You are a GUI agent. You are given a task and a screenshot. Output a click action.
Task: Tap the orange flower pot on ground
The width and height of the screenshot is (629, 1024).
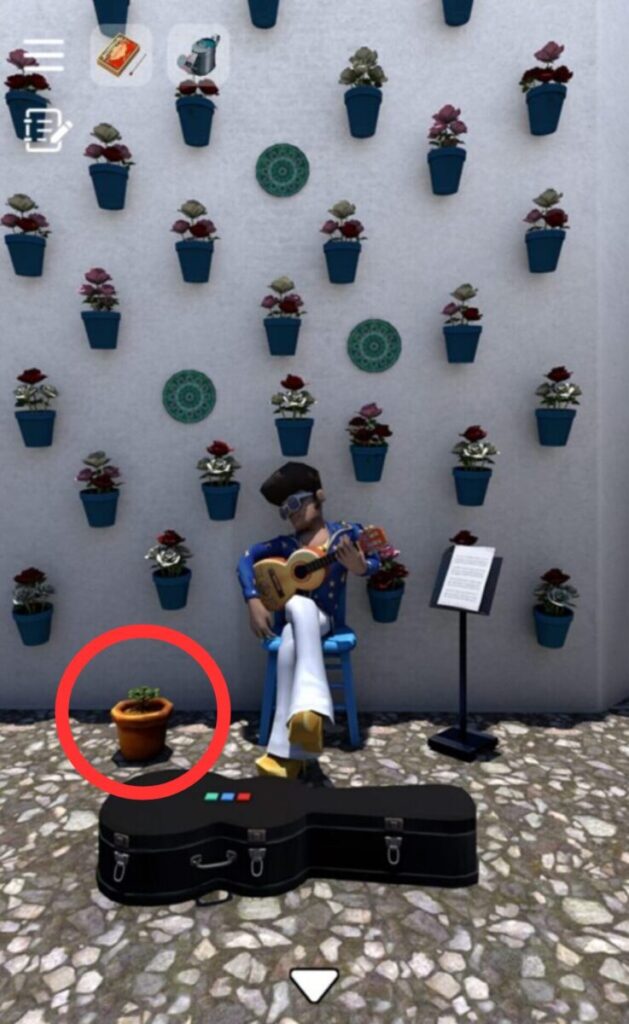142,724
